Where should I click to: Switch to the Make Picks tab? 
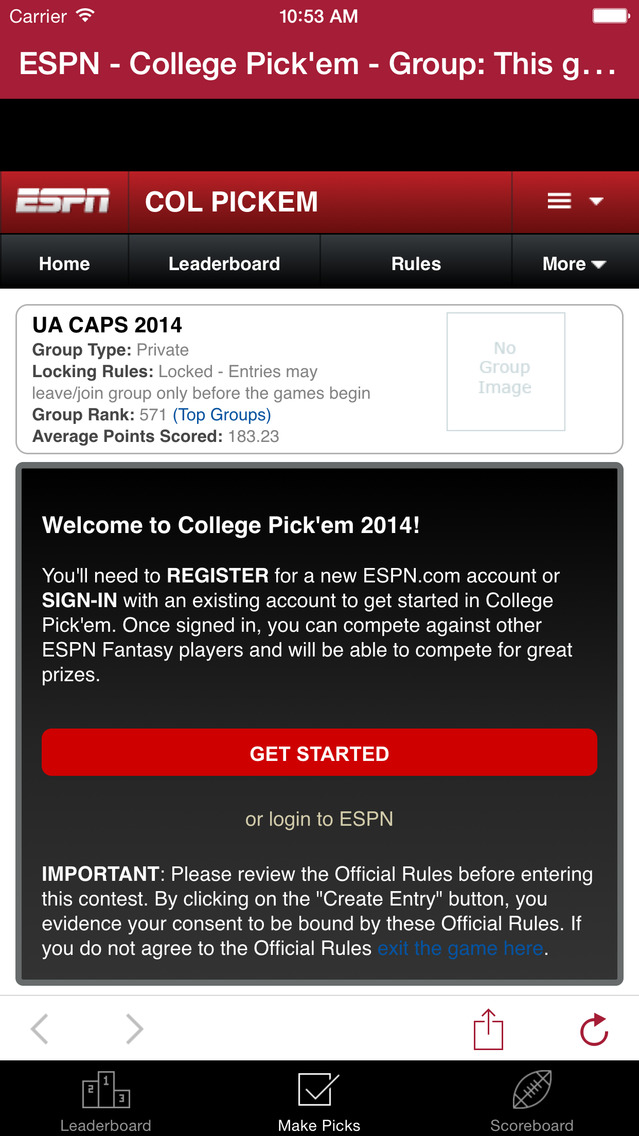tap(319, 1100)
